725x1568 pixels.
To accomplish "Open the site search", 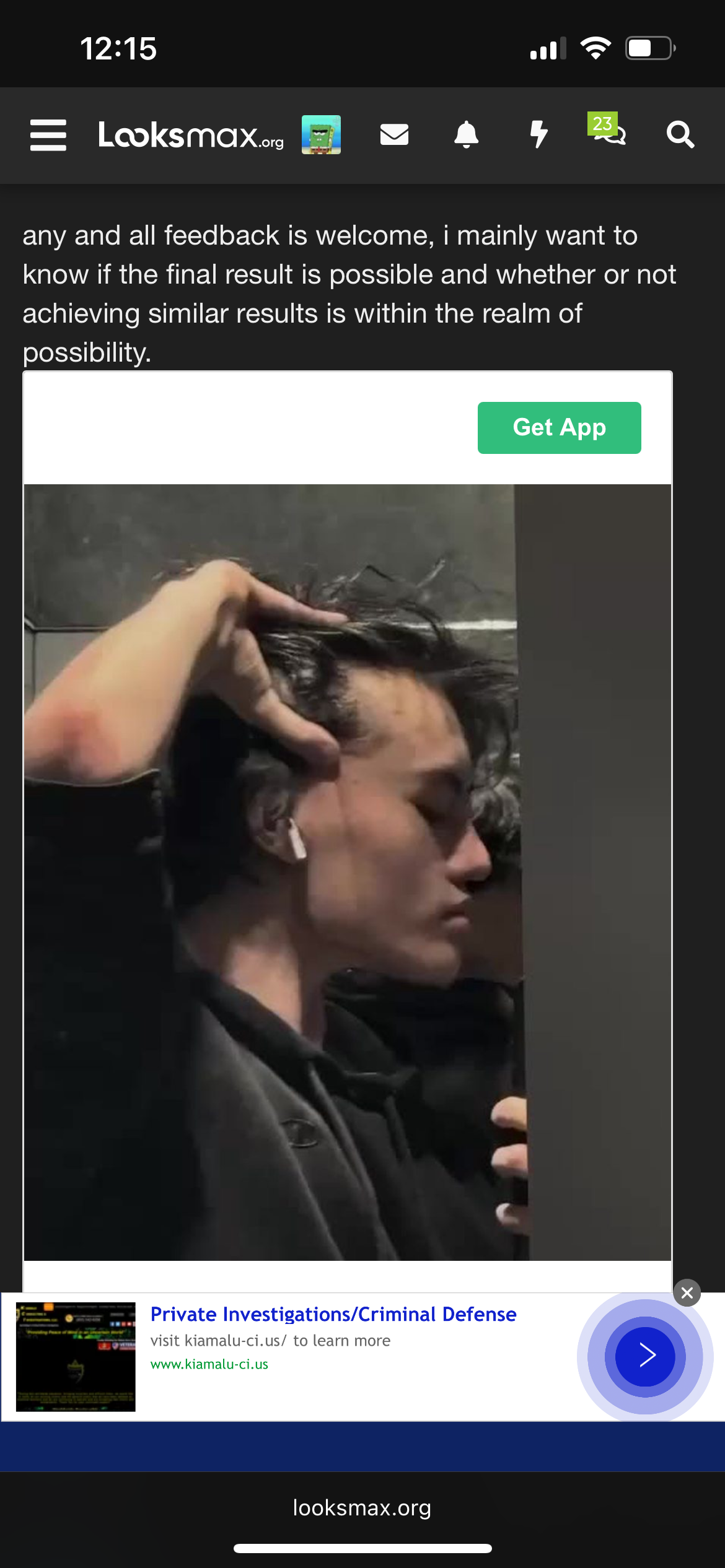I will click(x=680, y=134).
